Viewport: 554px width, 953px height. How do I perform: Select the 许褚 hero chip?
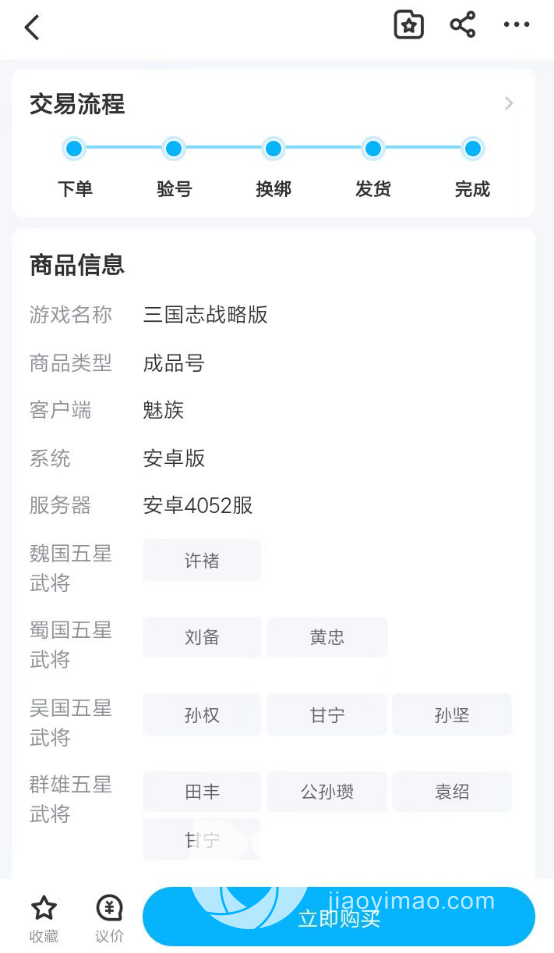pyautogui.click(x=202, y=560)
